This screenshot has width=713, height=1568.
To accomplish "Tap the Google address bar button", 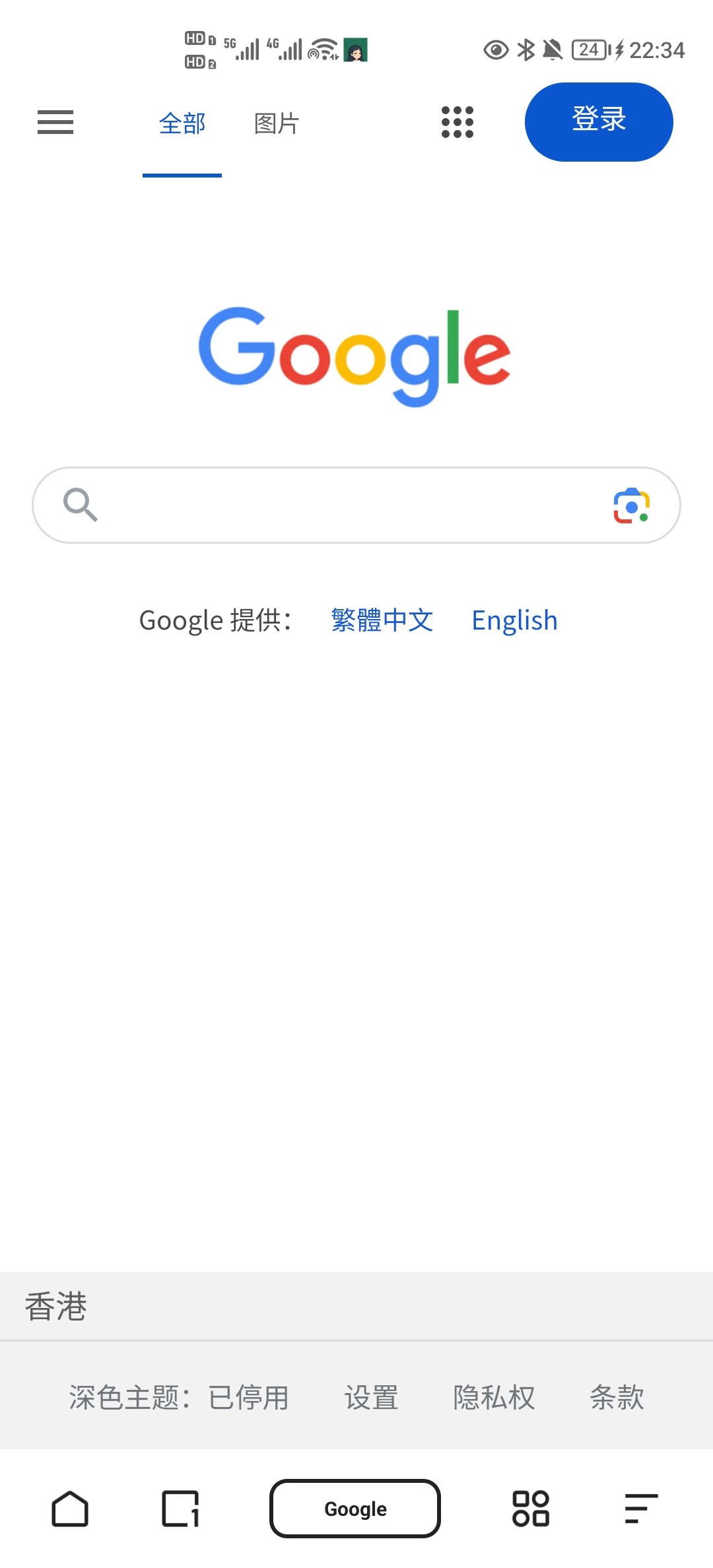I will click(x=355, y=1509).
